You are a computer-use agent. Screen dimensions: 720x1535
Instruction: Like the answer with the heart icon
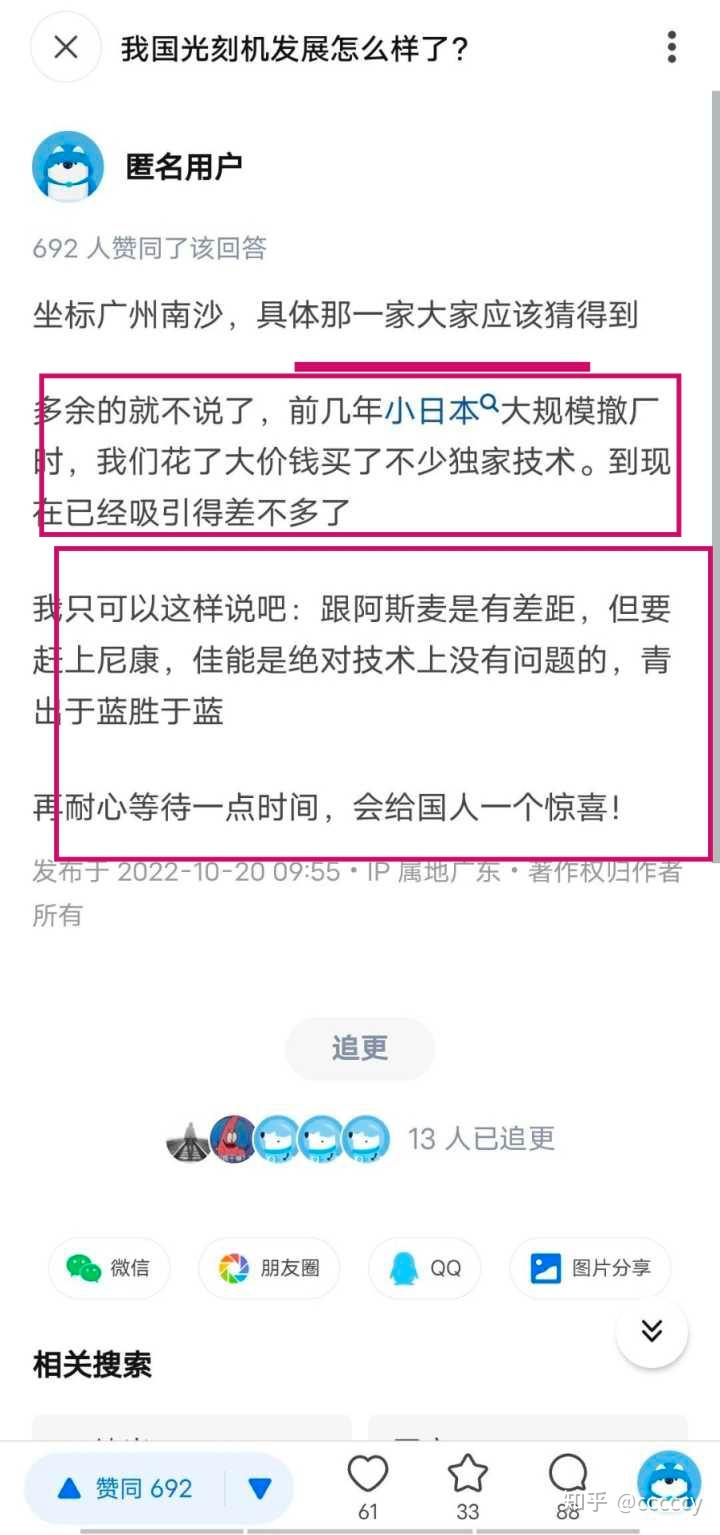coord(368,1486)
